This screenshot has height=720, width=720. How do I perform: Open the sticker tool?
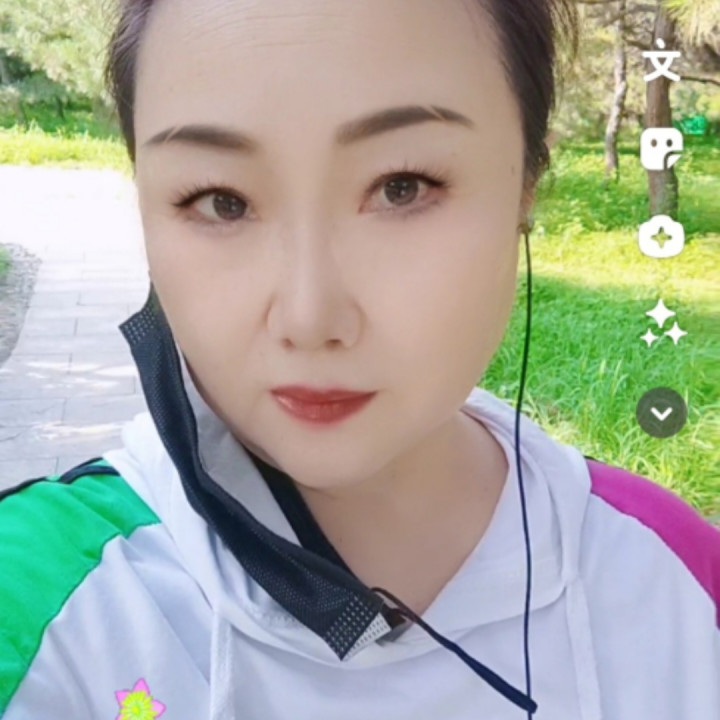662,149
